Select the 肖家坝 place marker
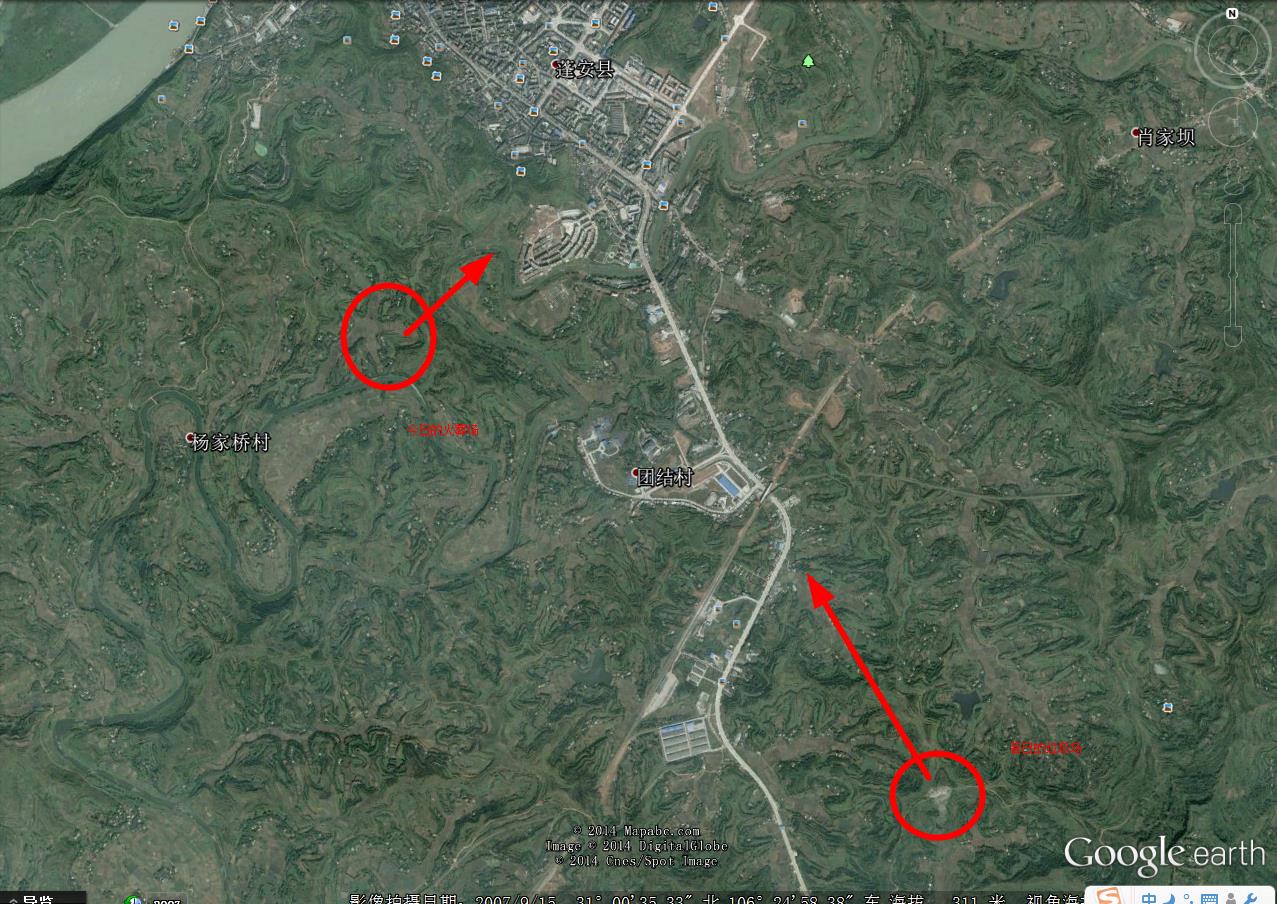 tap(1135, 132)
